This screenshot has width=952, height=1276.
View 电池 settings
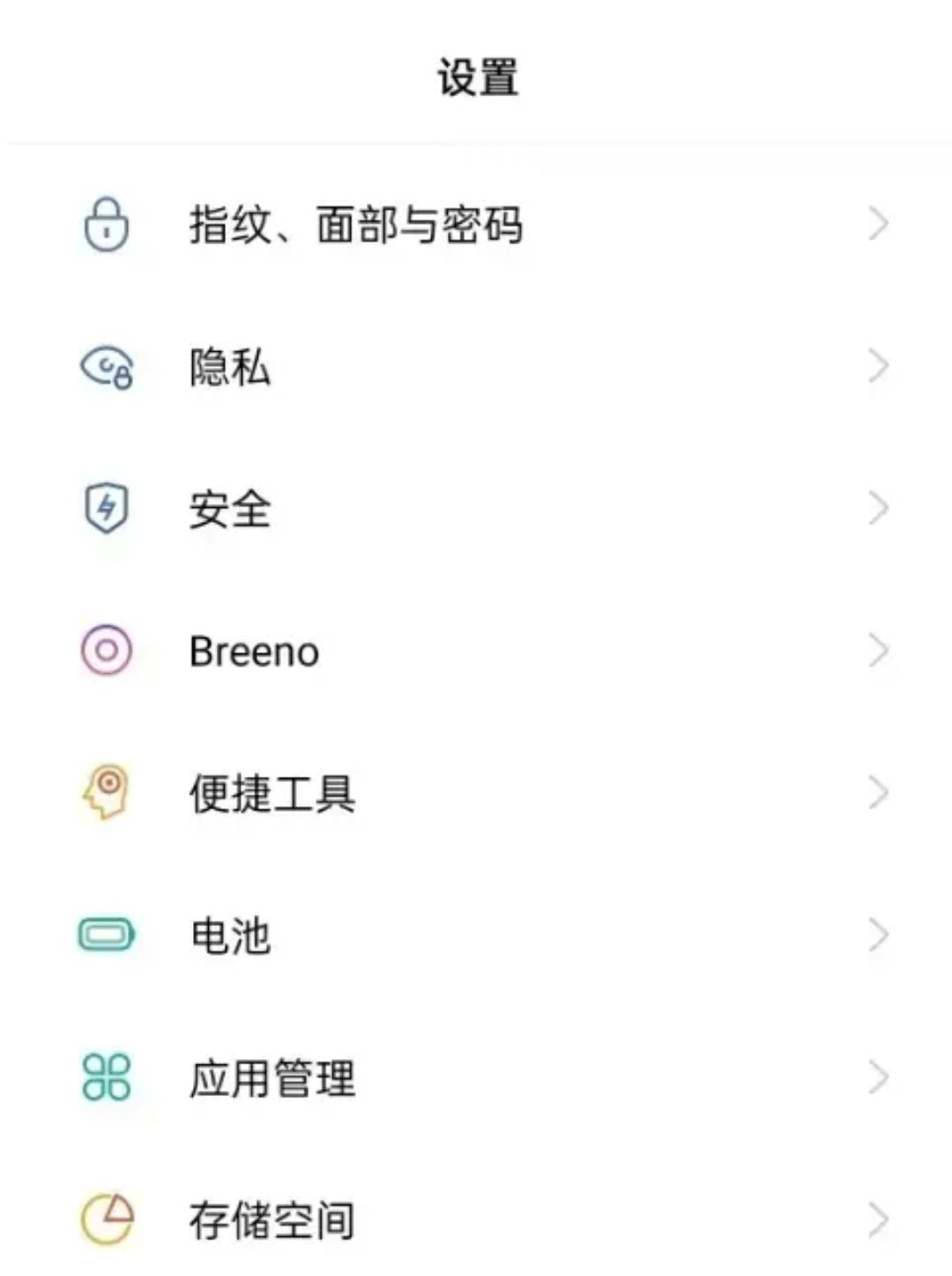coord(231,936)
